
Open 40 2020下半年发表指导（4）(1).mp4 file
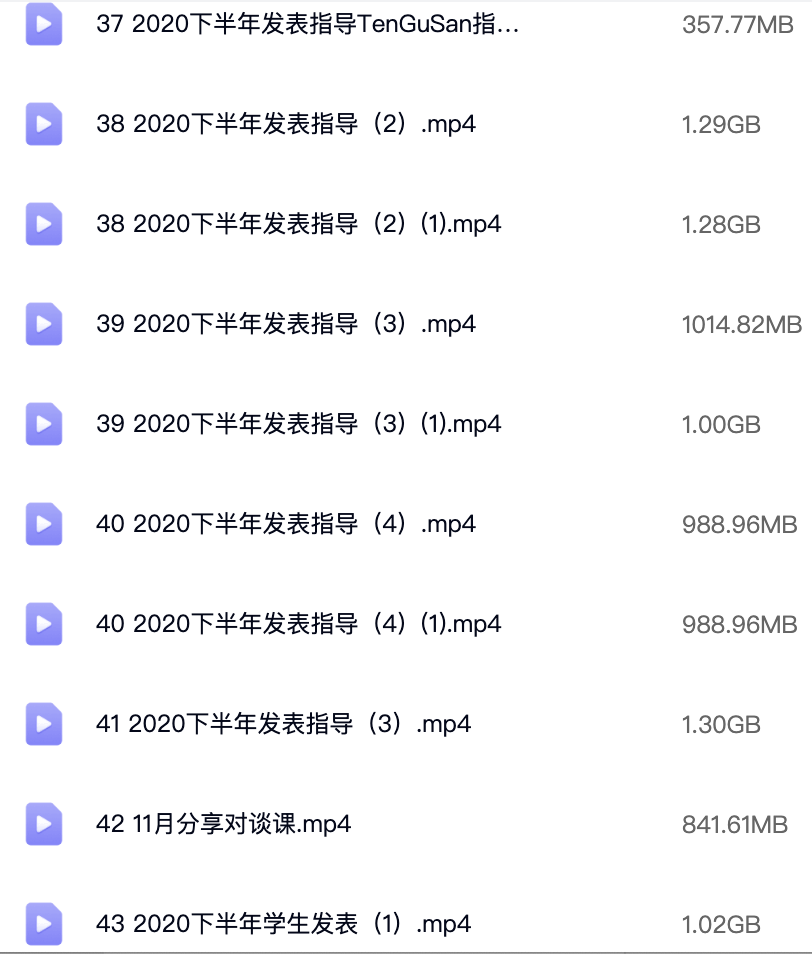pyautogui.click(x=298, y=625)
